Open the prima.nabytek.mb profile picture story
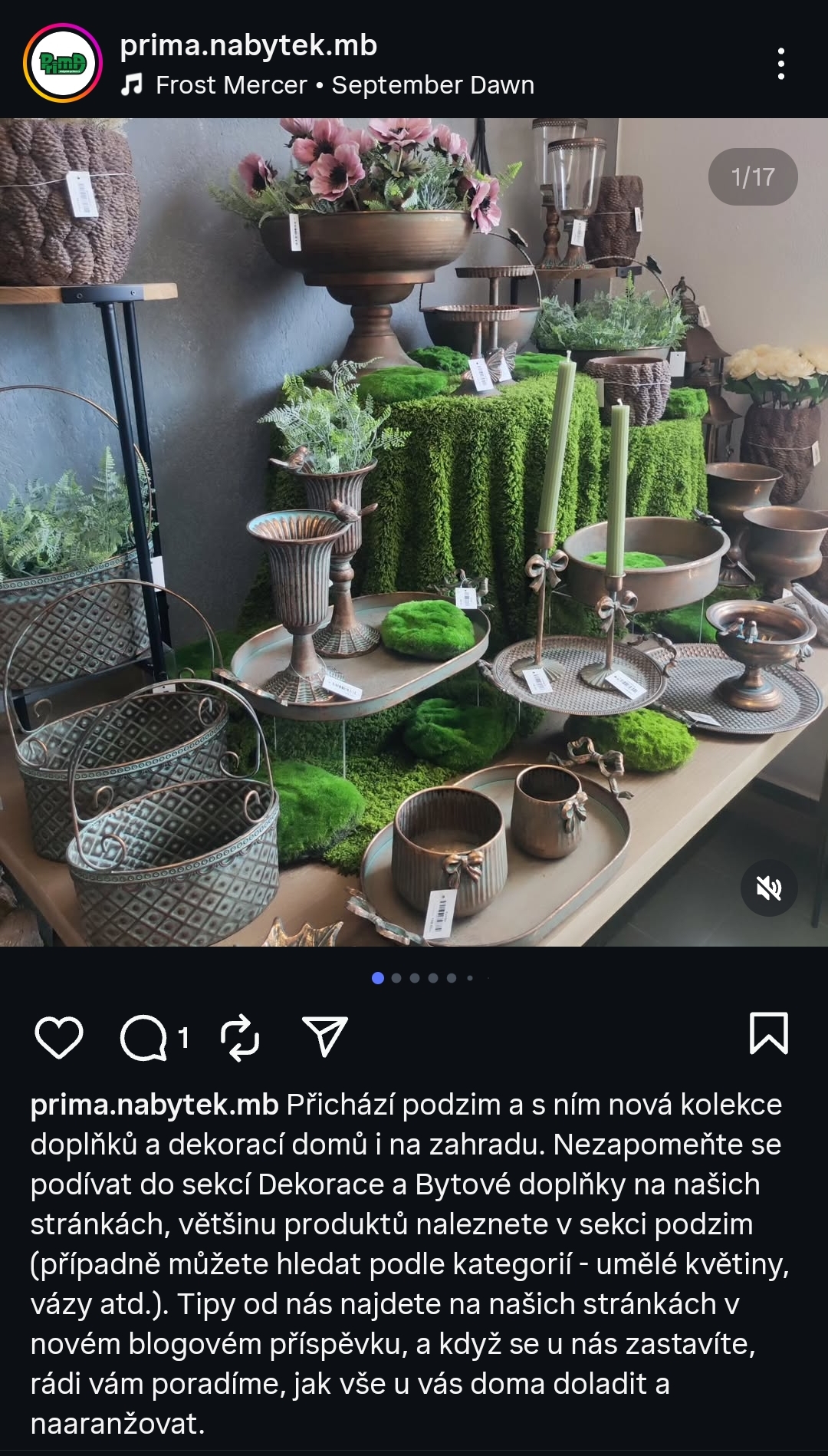Screen dimensions: 828x1456 (x=63, y=63)
